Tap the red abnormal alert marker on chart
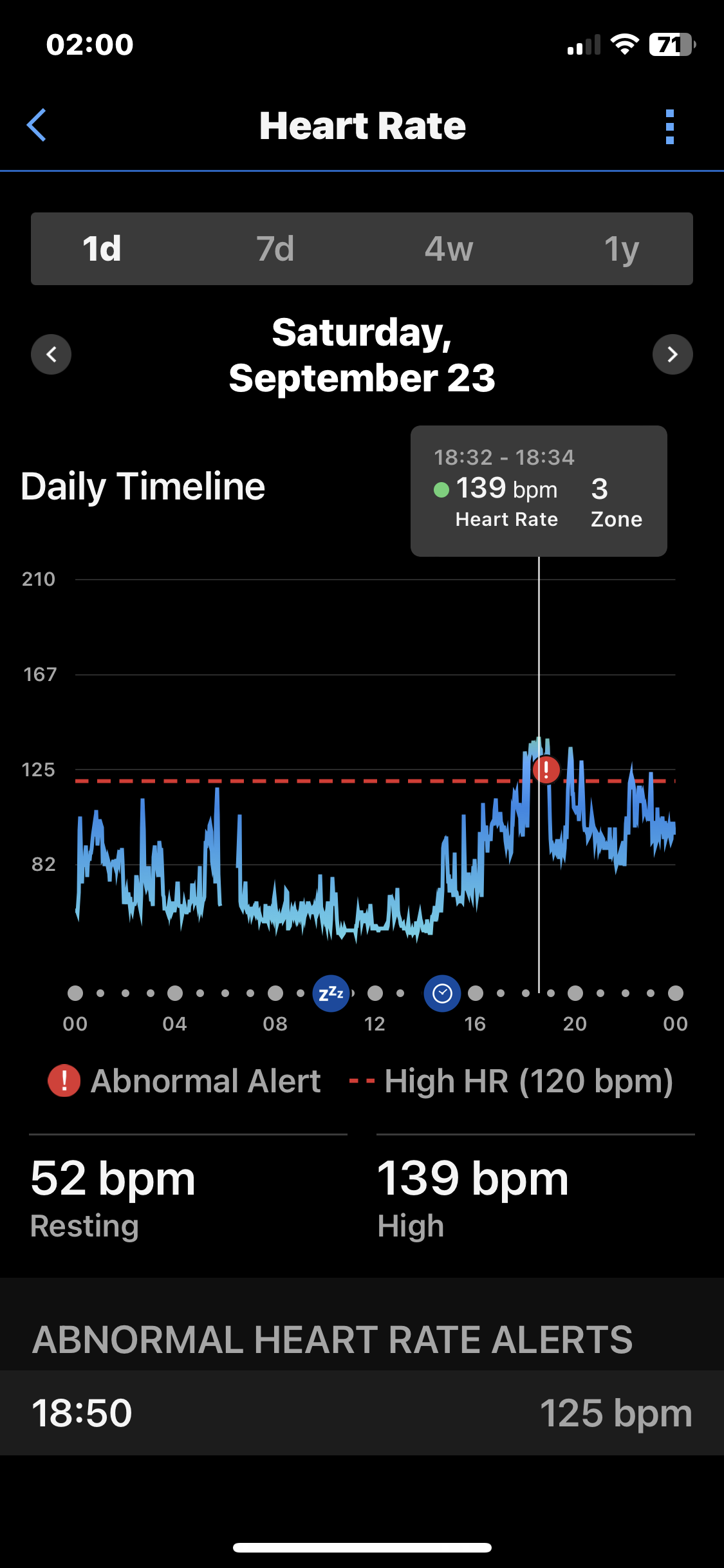The image size is (724, 1568). pyautogui.click(x=546, y=769)
